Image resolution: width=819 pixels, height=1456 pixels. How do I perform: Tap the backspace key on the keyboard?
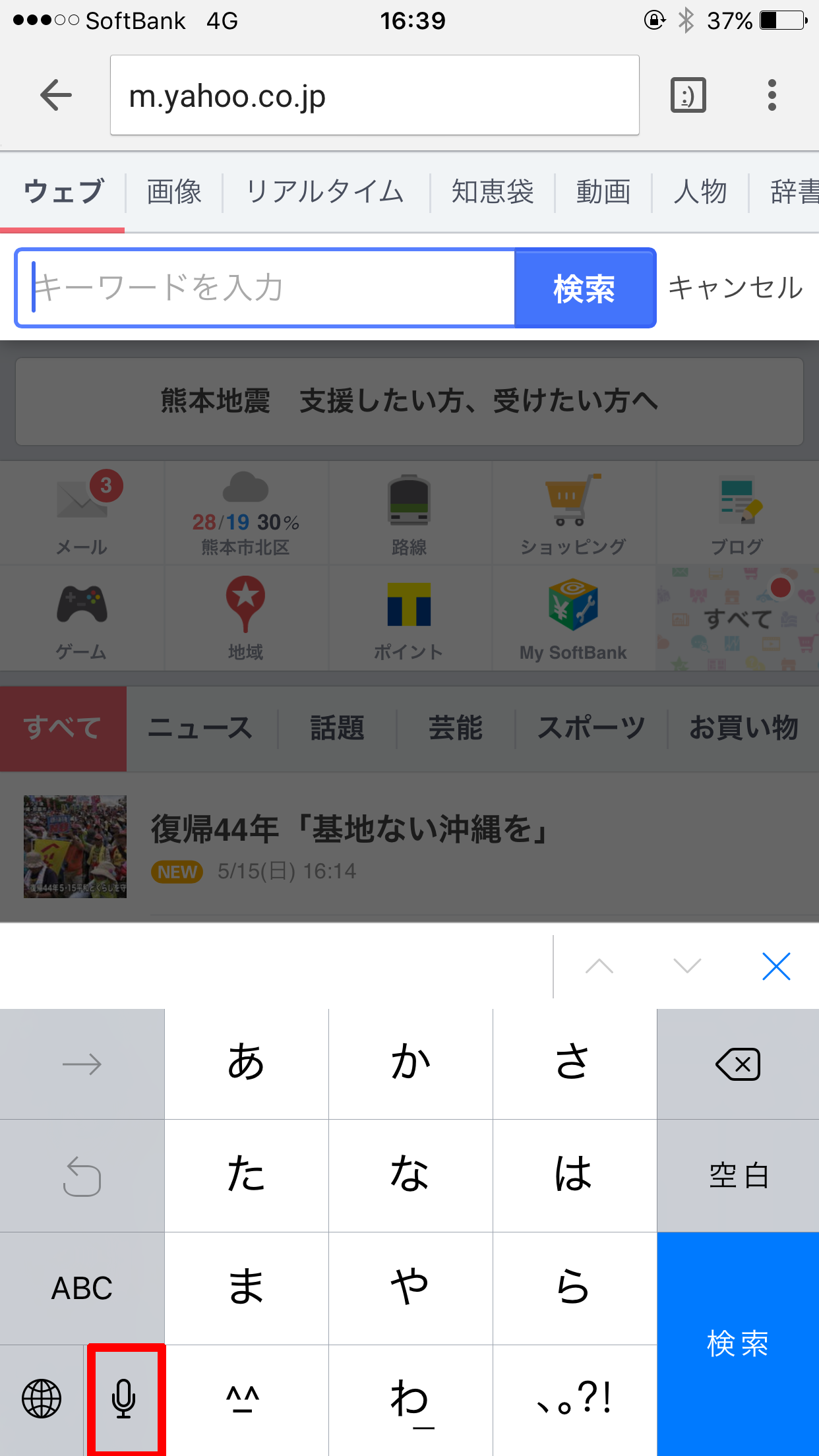[738, 1064]
